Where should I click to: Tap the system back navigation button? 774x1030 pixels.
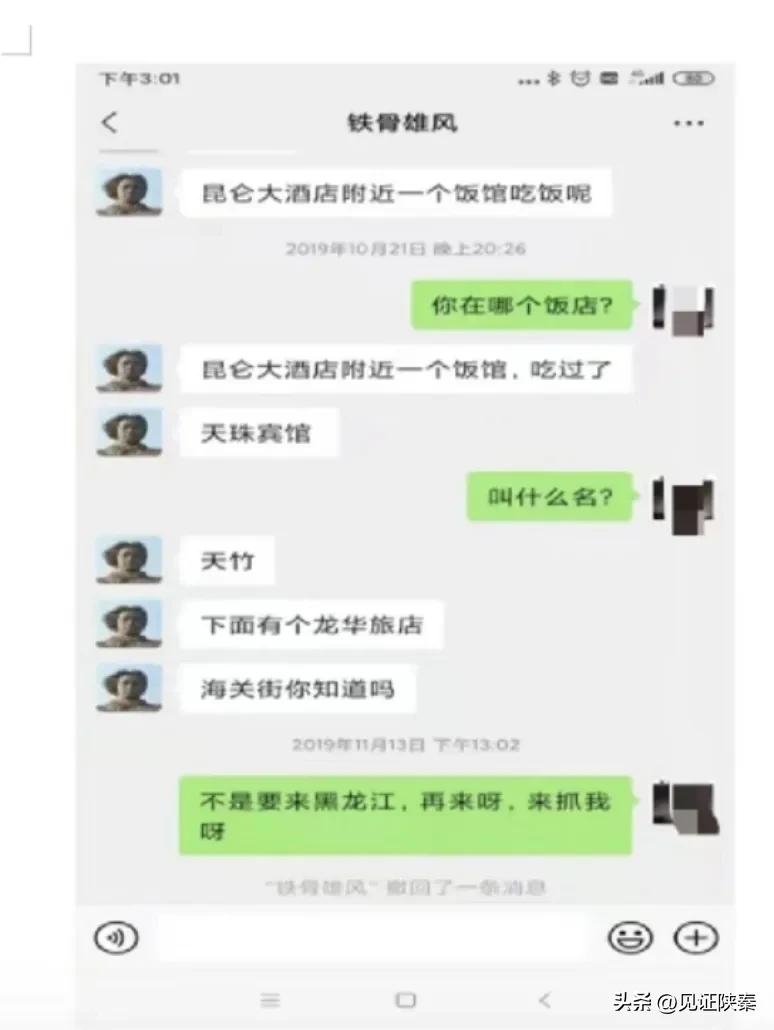[x=544, y=999]
